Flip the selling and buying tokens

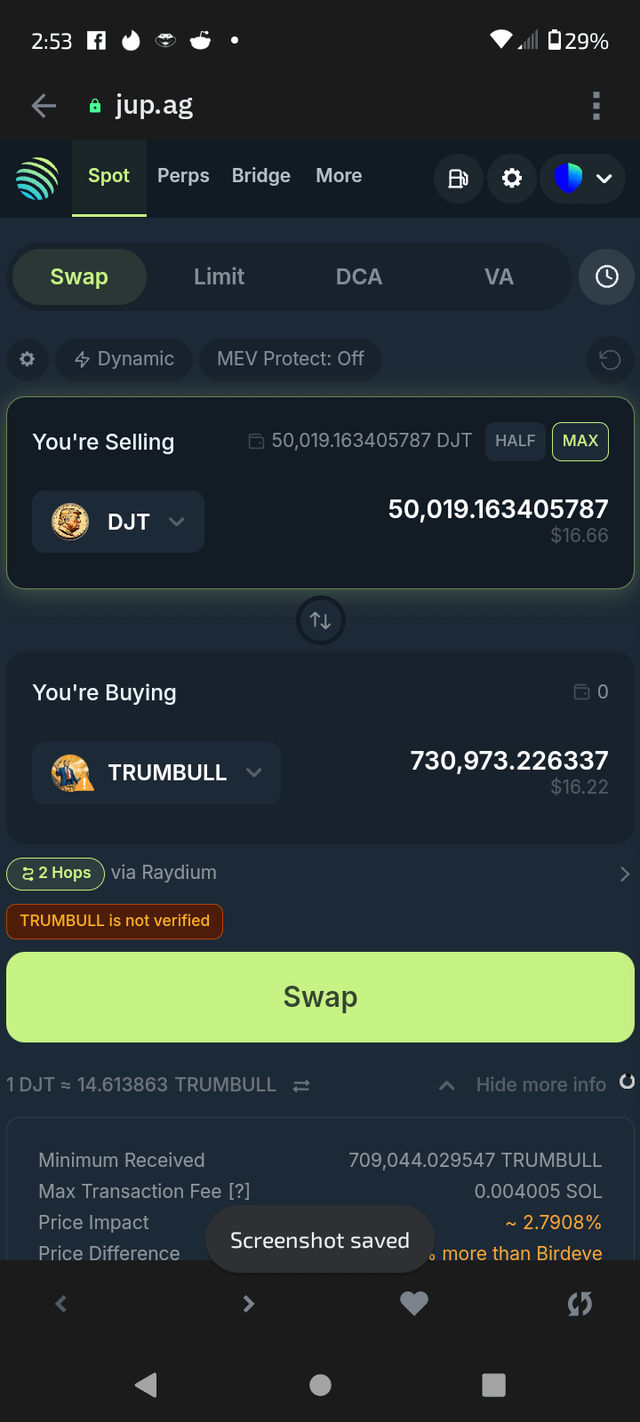320,621
